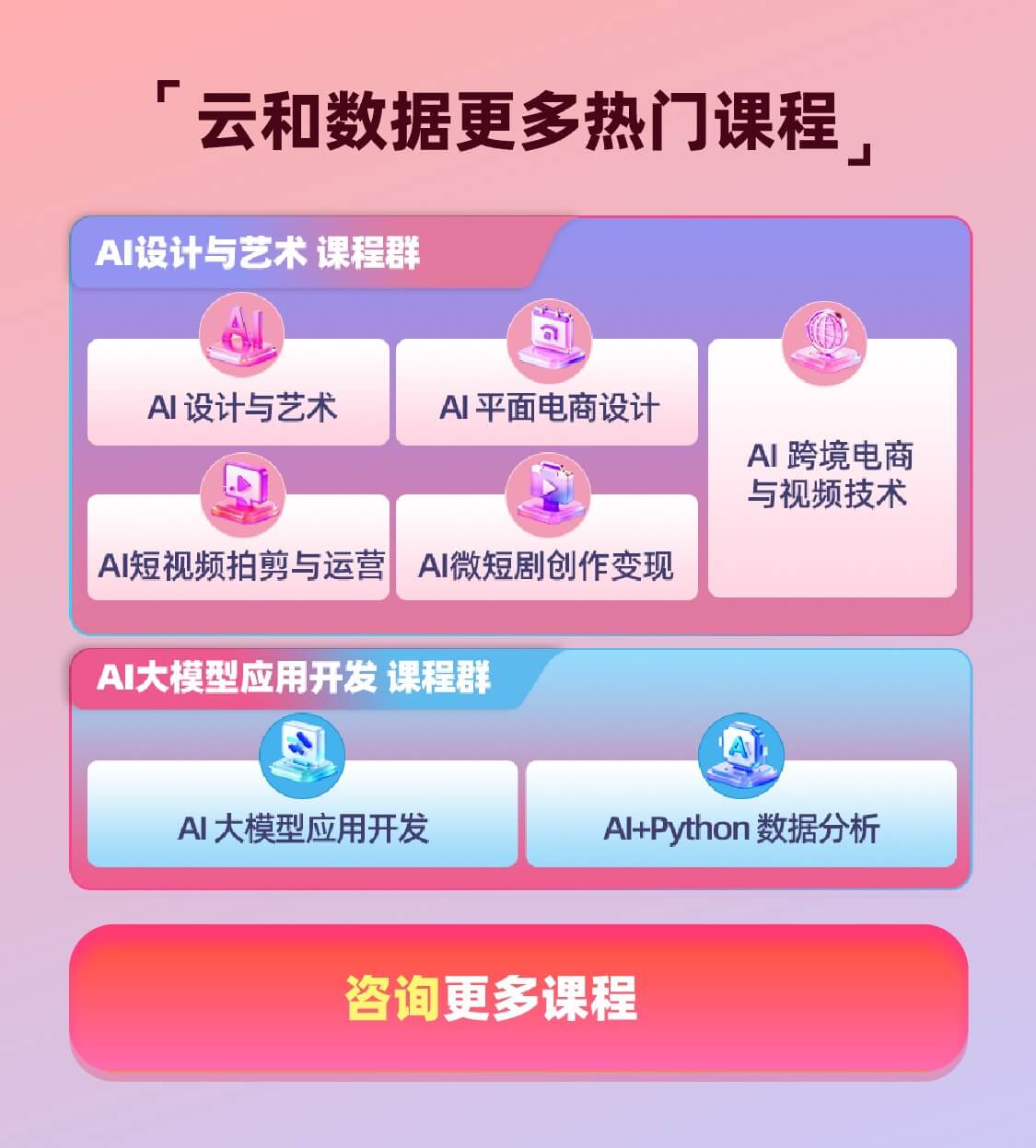The height and width of the screenshot is (1148, 1036).
Task: Tap the 咨询更多课程 button
Action: [518, 999]
